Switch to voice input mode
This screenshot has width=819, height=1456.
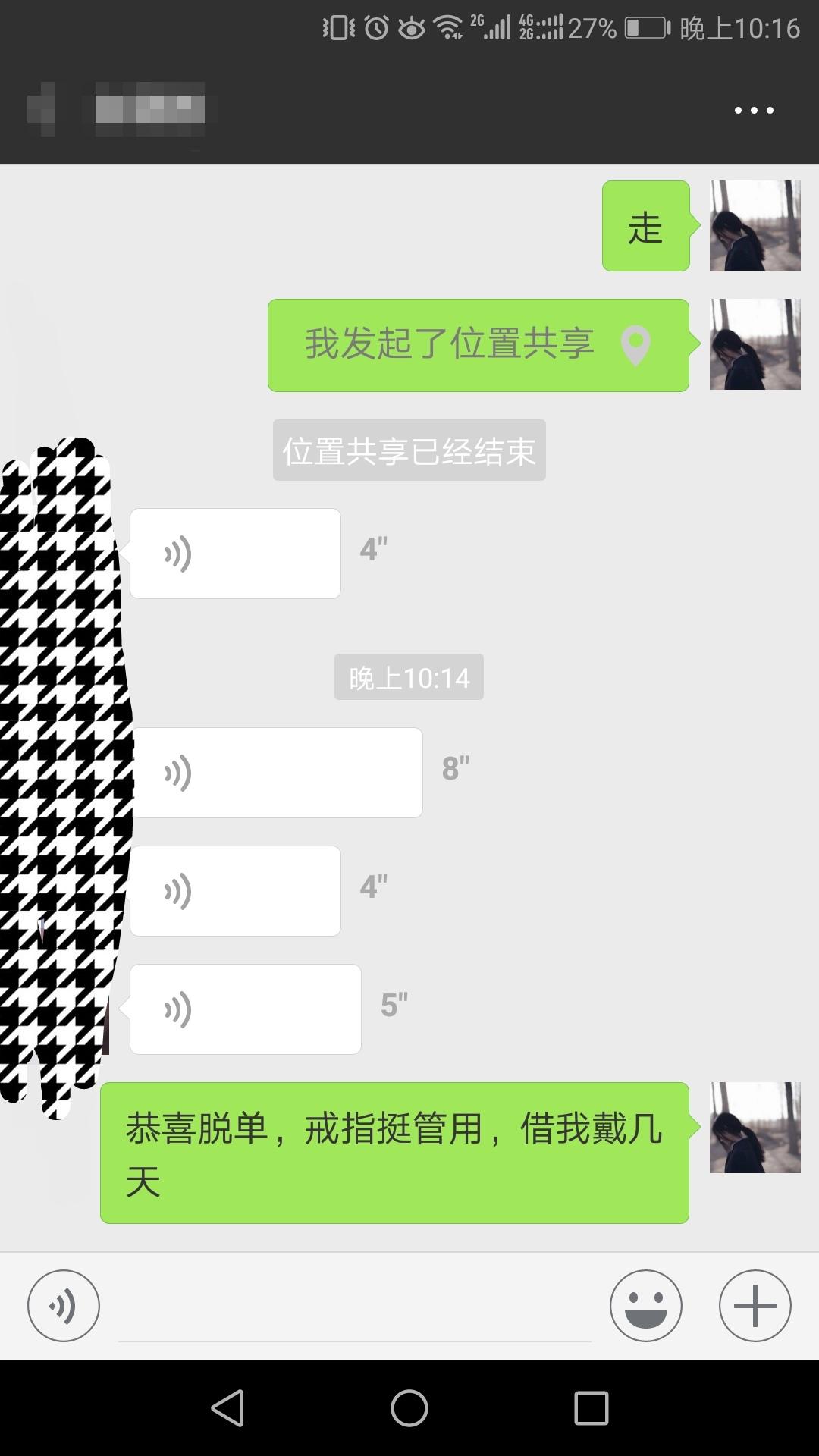coord(64,1306)
